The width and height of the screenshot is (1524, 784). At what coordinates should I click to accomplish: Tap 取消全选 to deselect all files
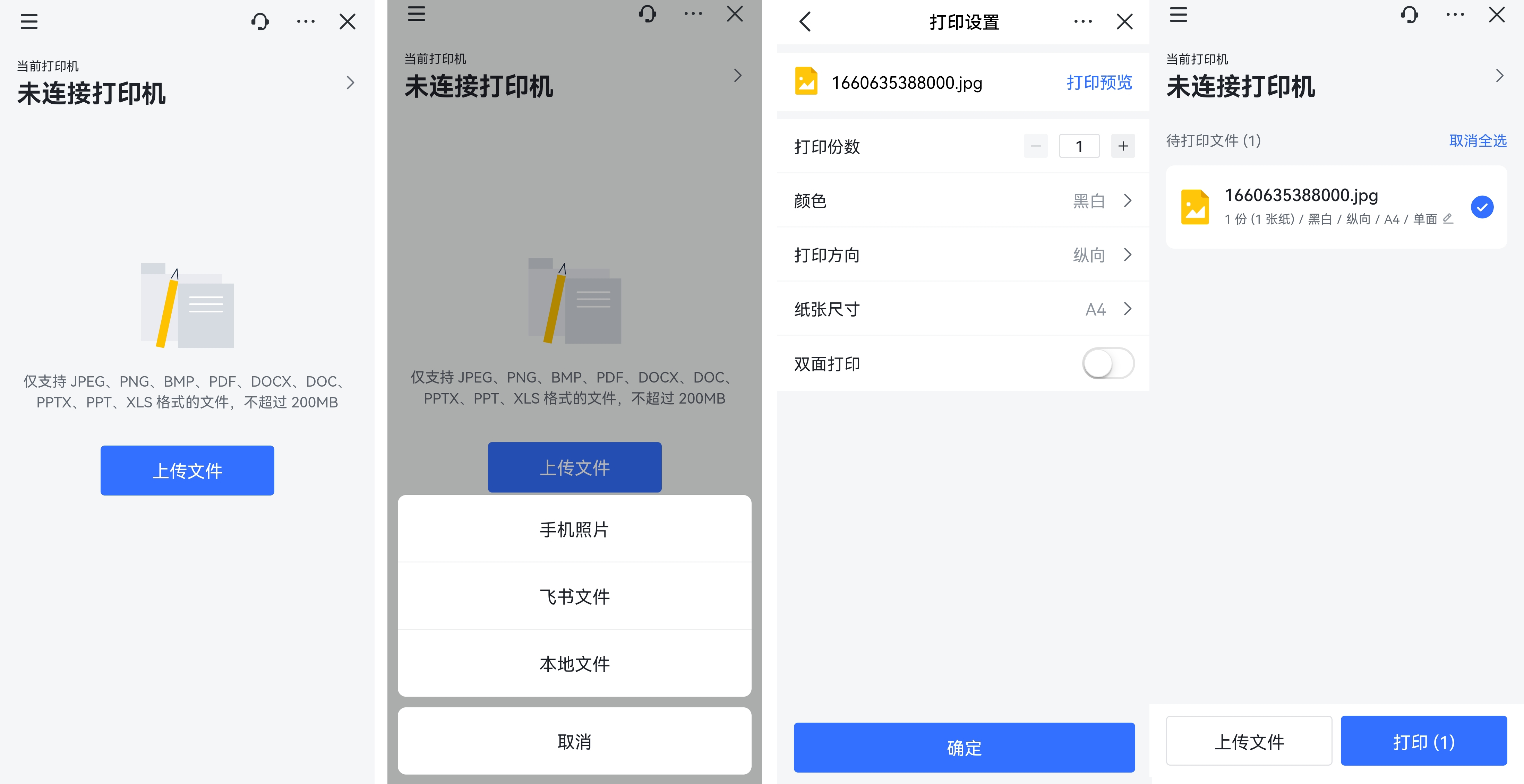tap(1477, 141)
